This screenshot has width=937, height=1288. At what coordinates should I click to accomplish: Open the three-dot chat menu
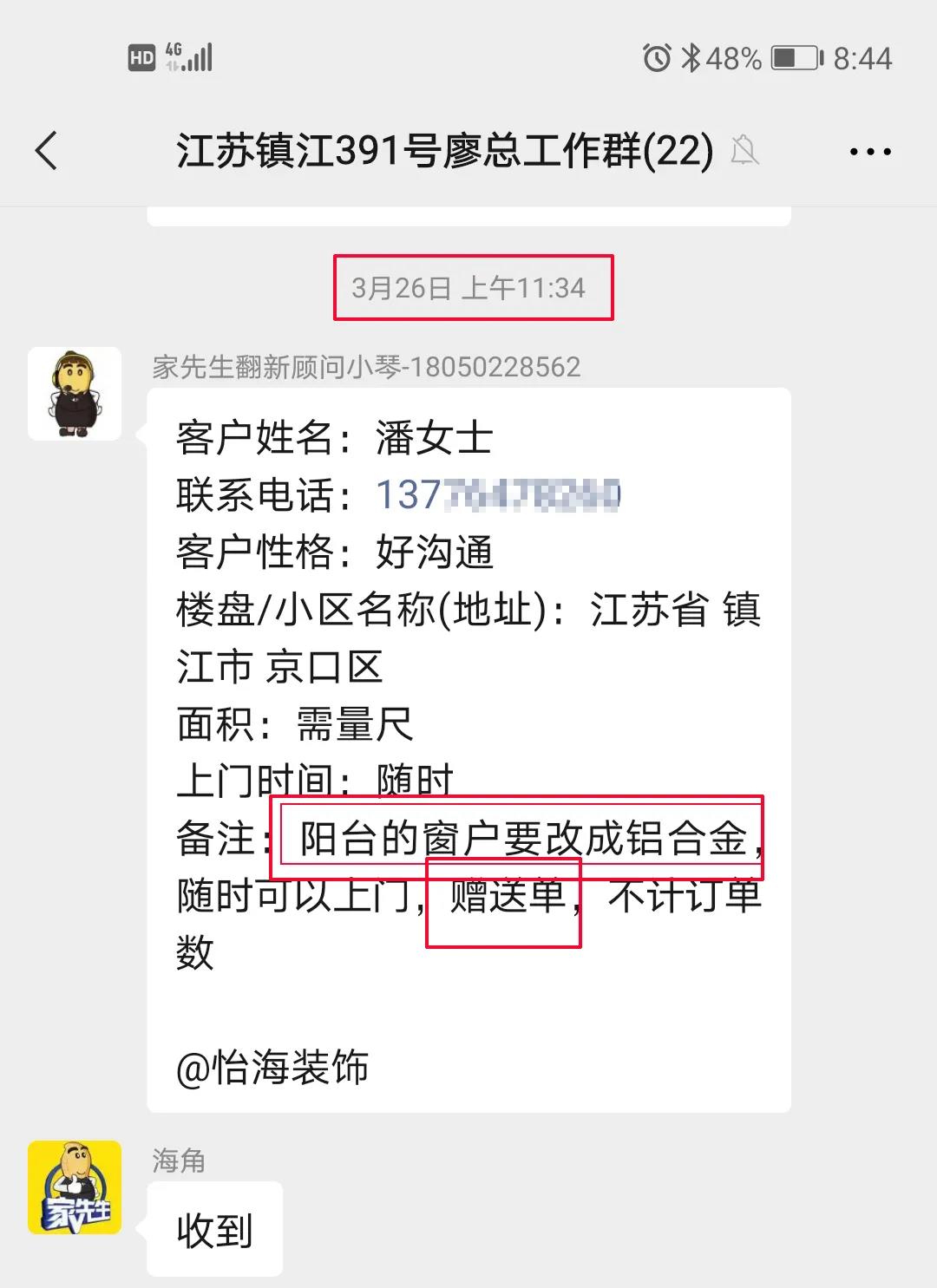coord(869,152)
